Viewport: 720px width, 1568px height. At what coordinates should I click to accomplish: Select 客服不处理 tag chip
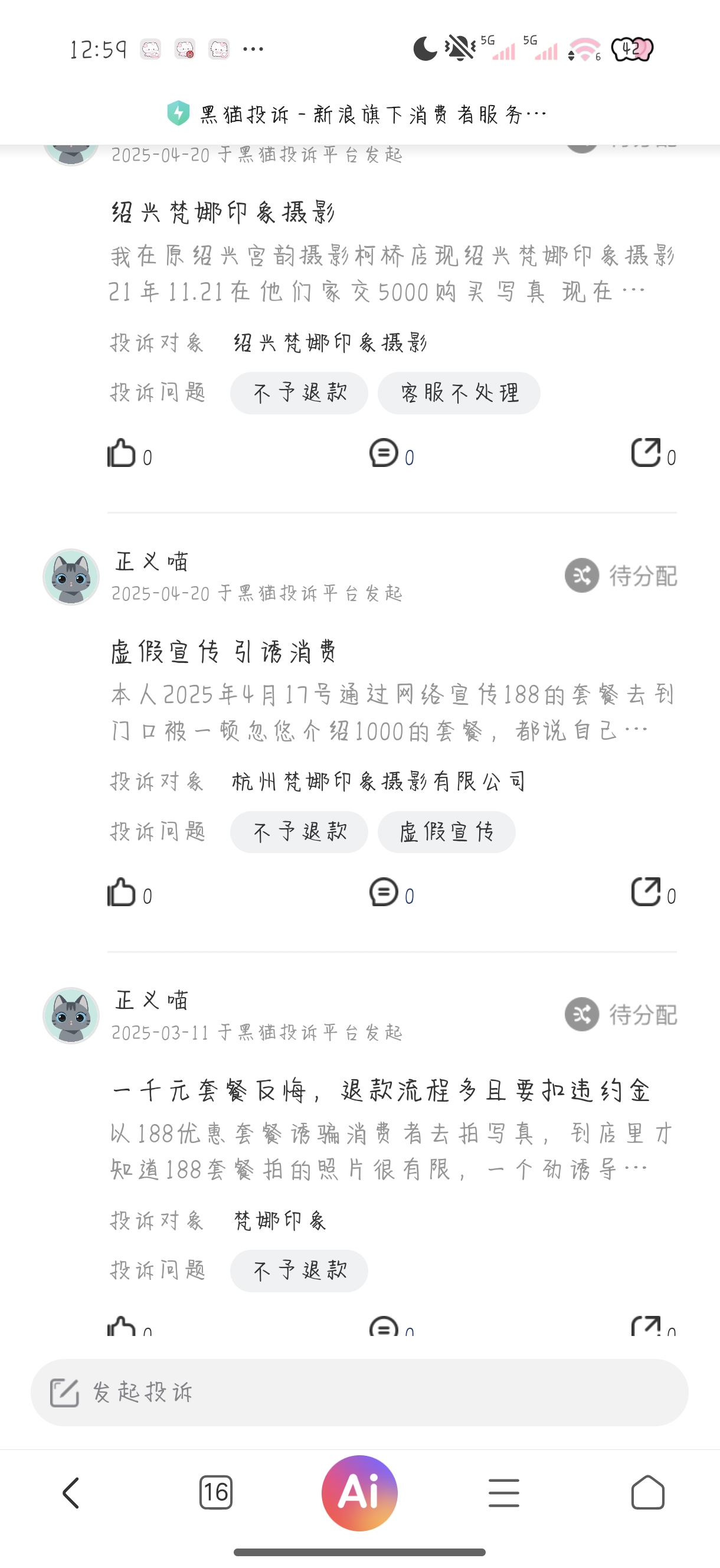click(x=459, y=393)
